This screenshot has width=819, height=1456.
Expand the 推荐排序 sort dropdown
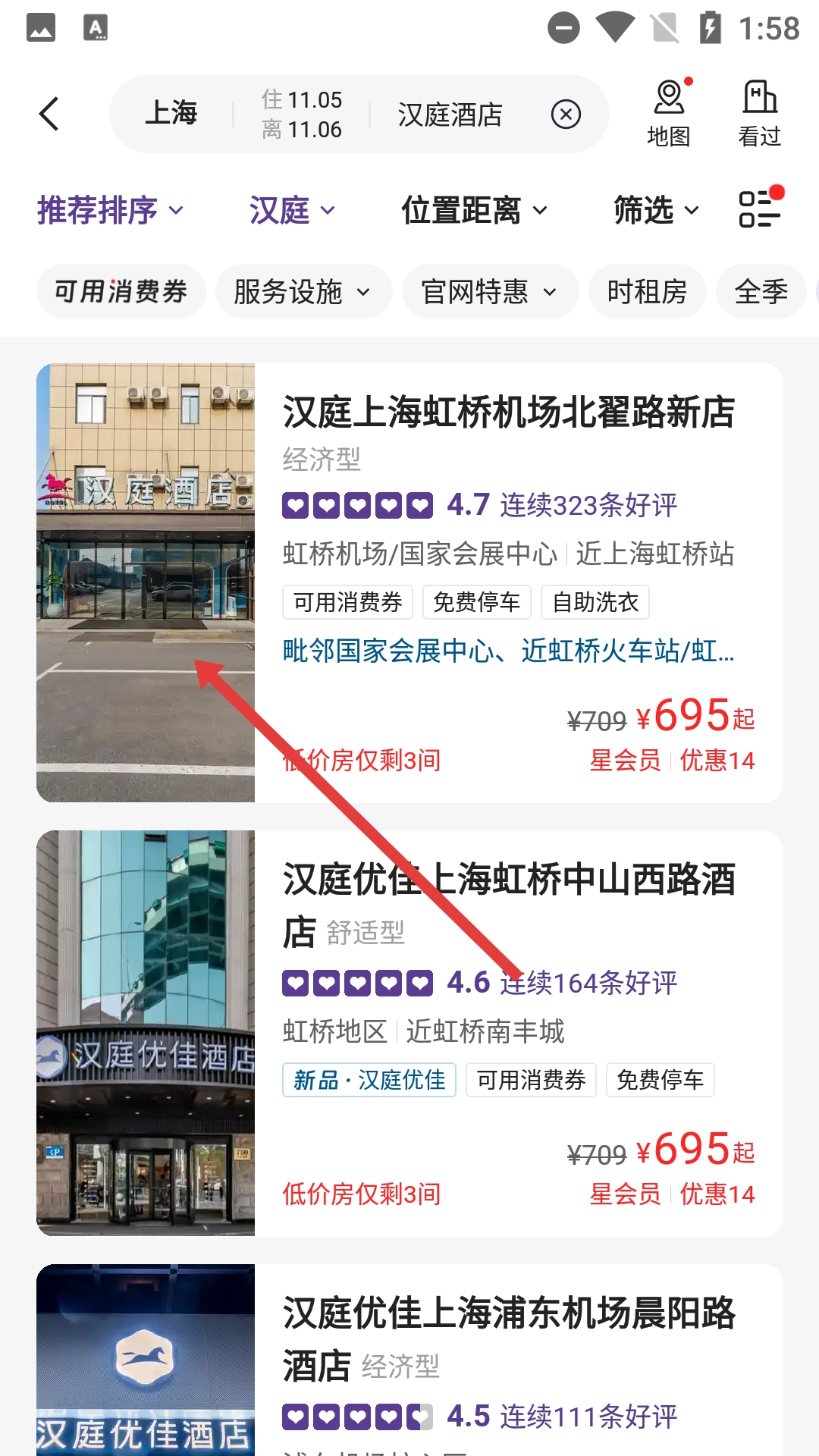[111, 210]
